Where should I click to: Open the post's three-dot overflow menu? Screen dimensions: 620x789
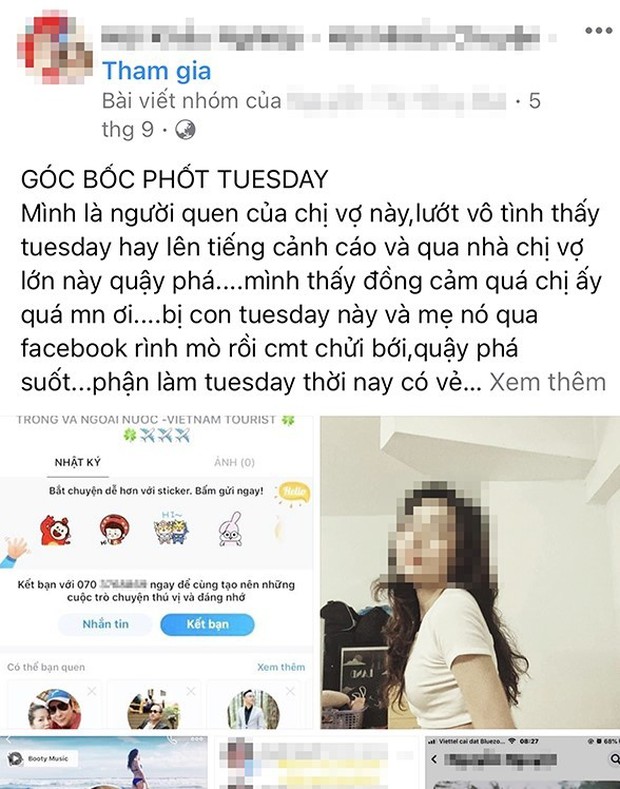pos(598,32)
